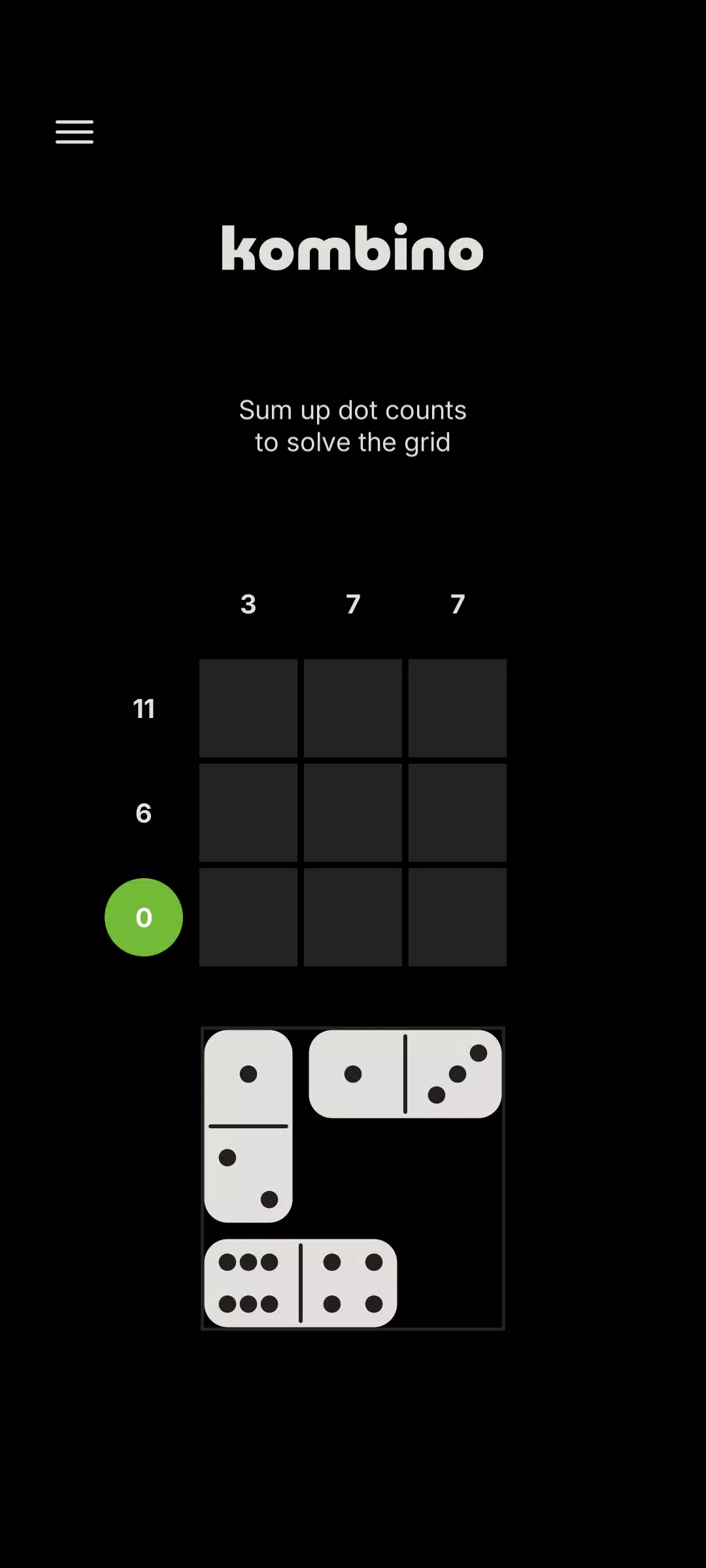Tap the center grid cell
This screenshot has width=706, height=1568.
[x=353, y=813]
